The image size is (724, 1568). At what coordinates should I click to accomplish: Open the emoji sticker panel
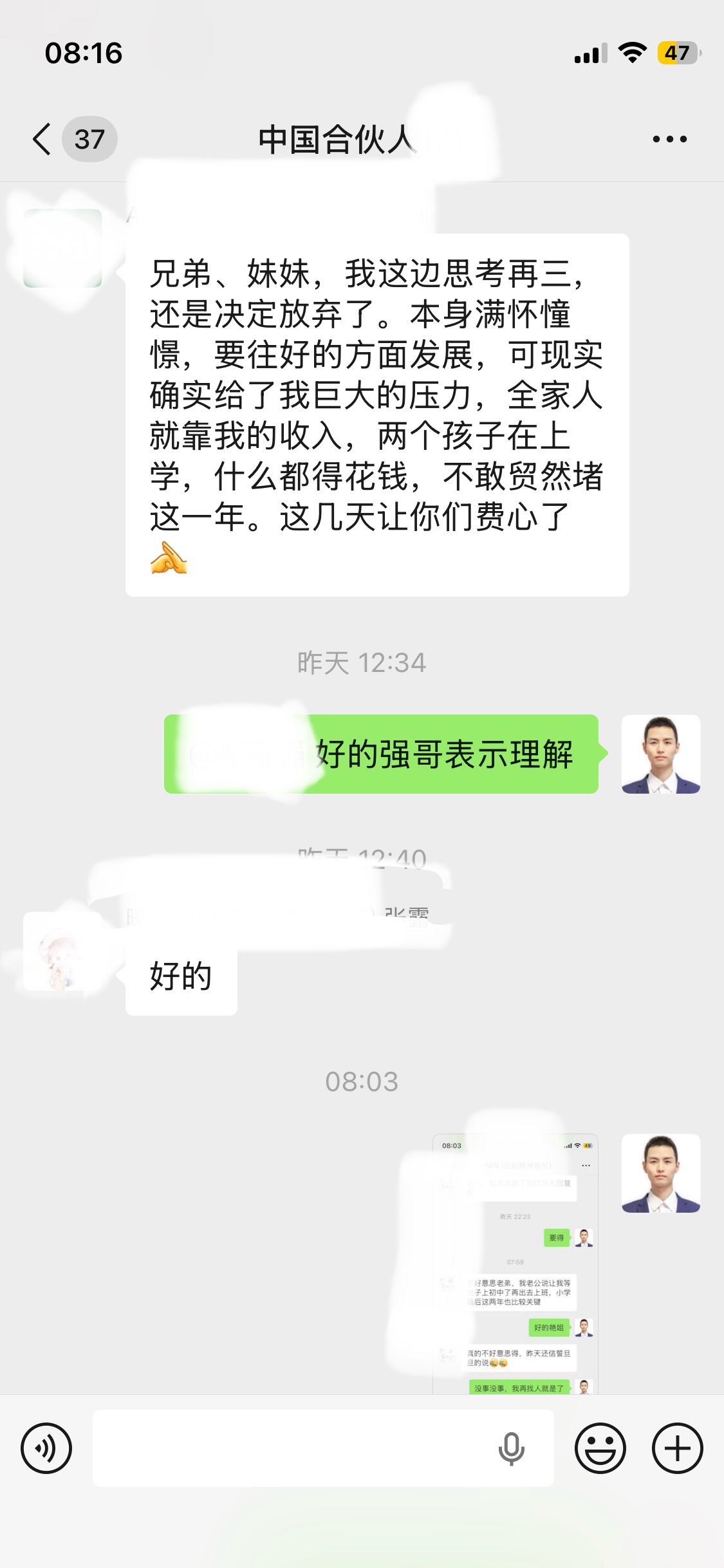tap(600, 1448)
